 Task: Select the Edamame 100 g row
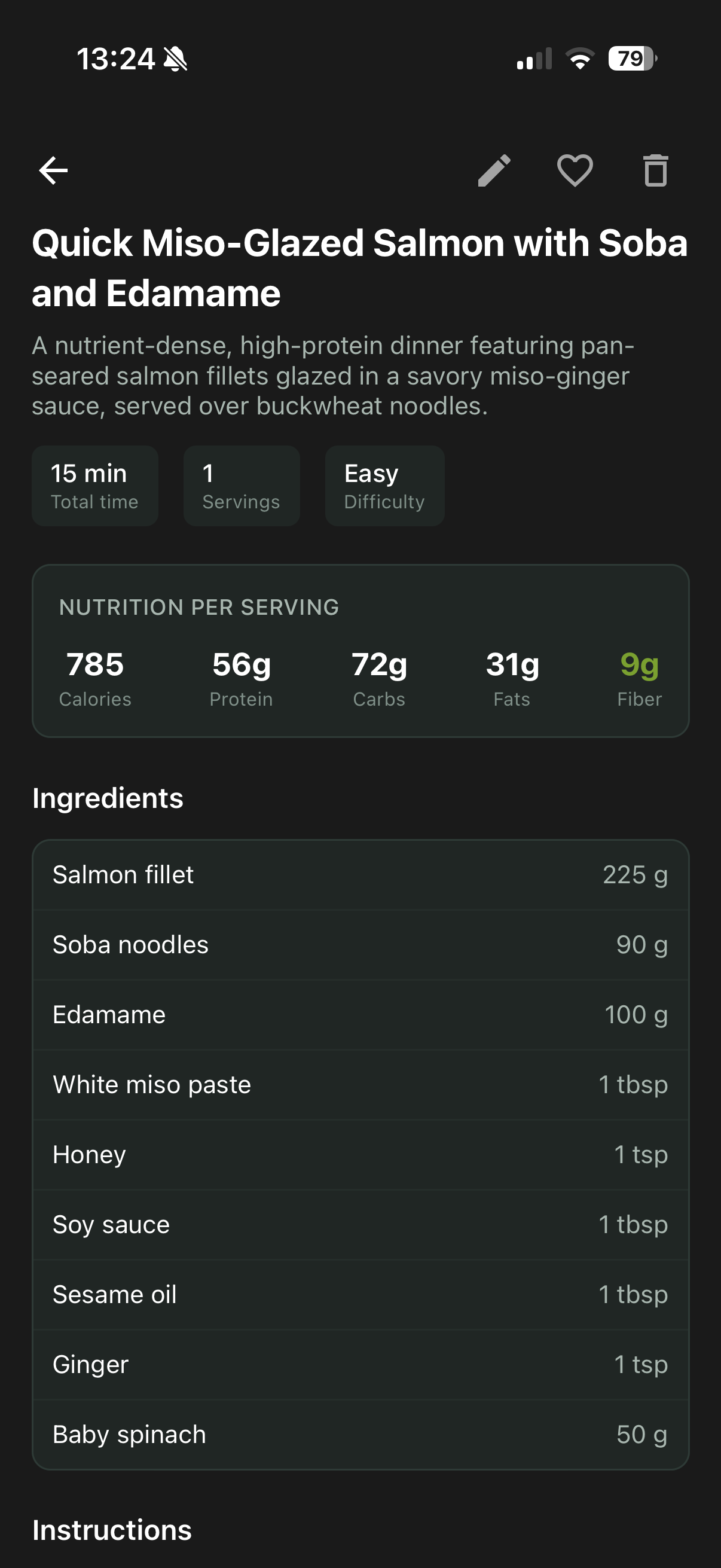tap(360, 1014)
